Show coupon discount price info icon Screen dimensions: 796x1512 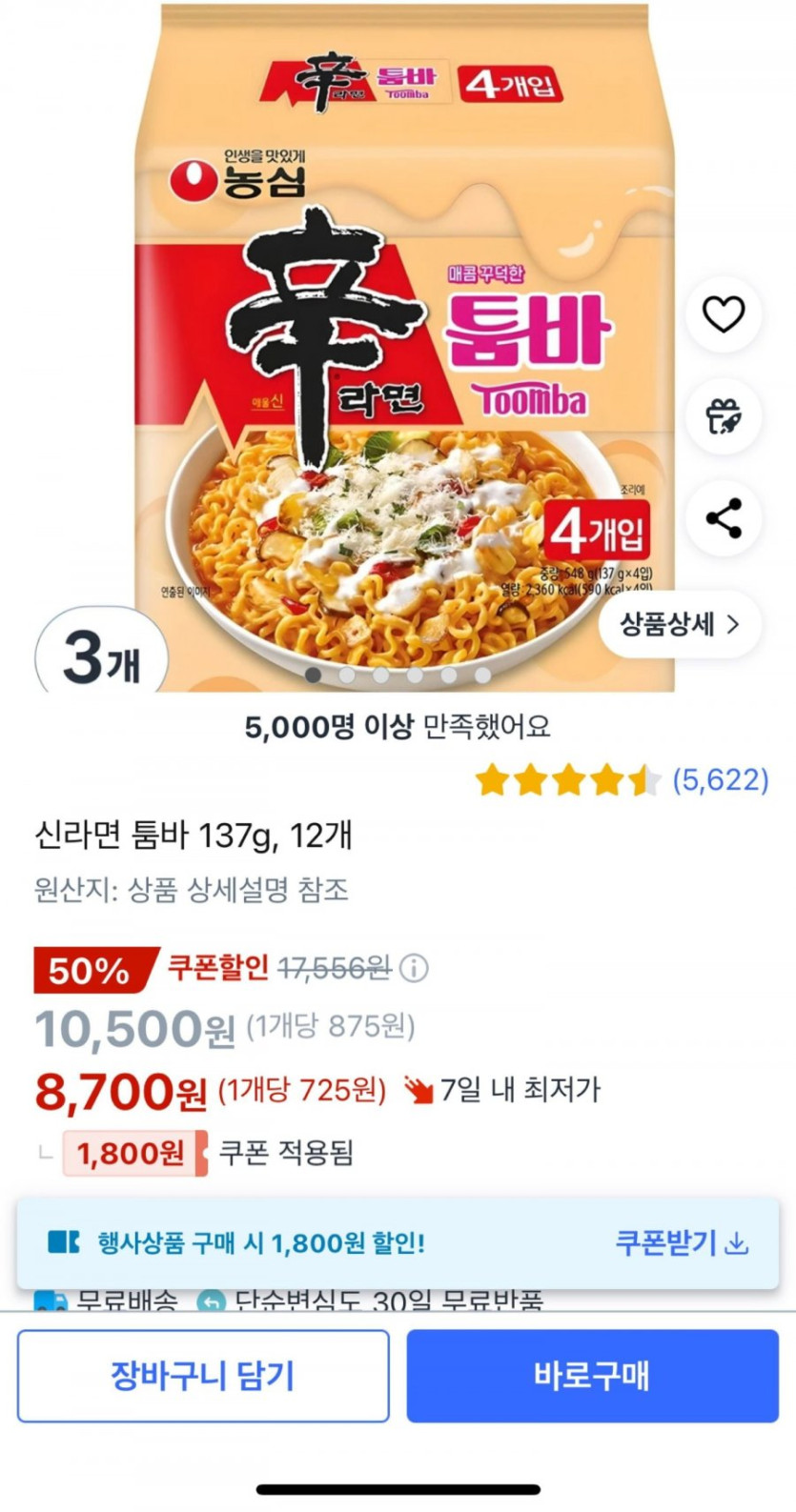click(414, 969)
